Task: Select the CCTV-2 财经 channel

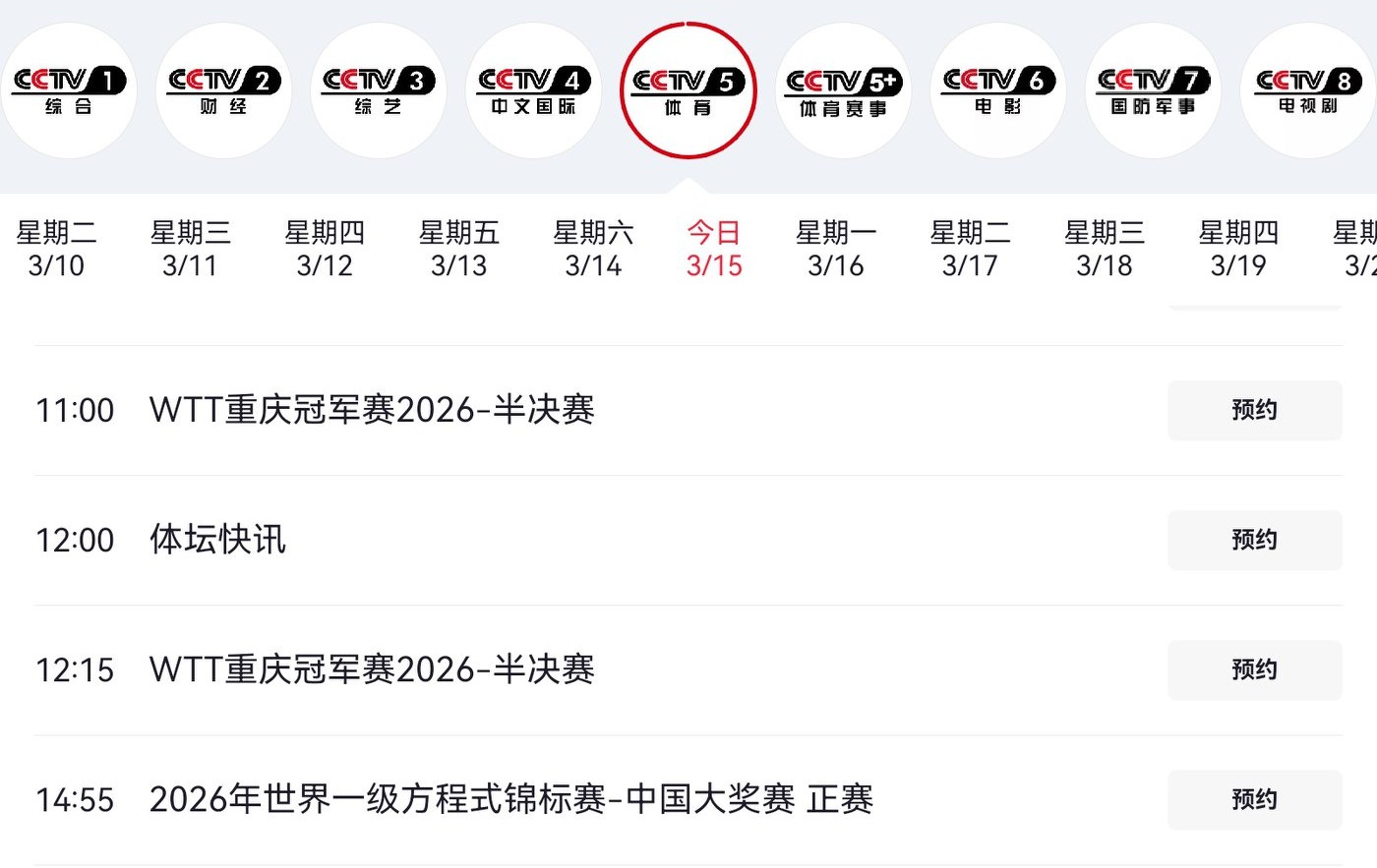Action: pyautogui.click(x=223, y=90)
